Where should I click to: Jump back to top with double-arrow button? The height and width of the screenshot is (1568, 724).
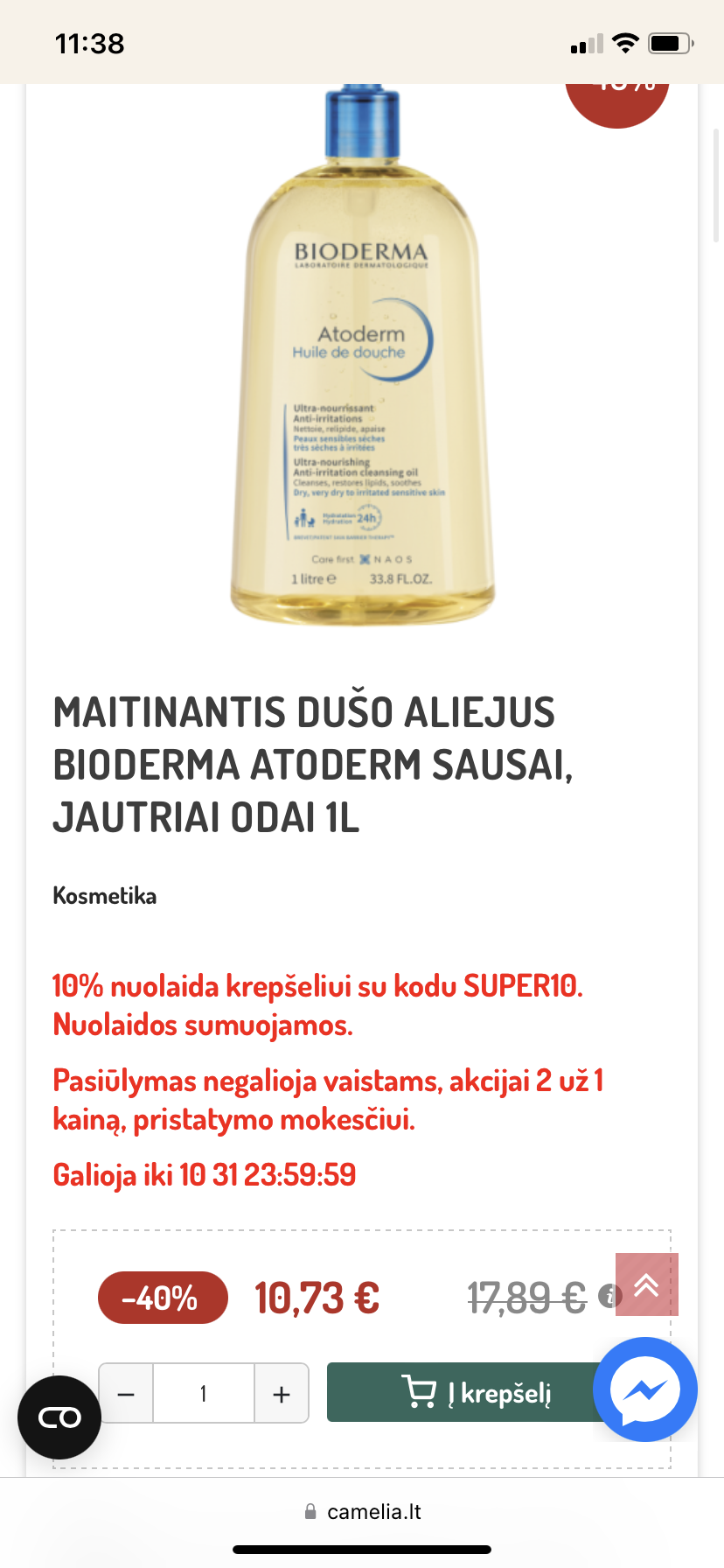point(647,1284)
